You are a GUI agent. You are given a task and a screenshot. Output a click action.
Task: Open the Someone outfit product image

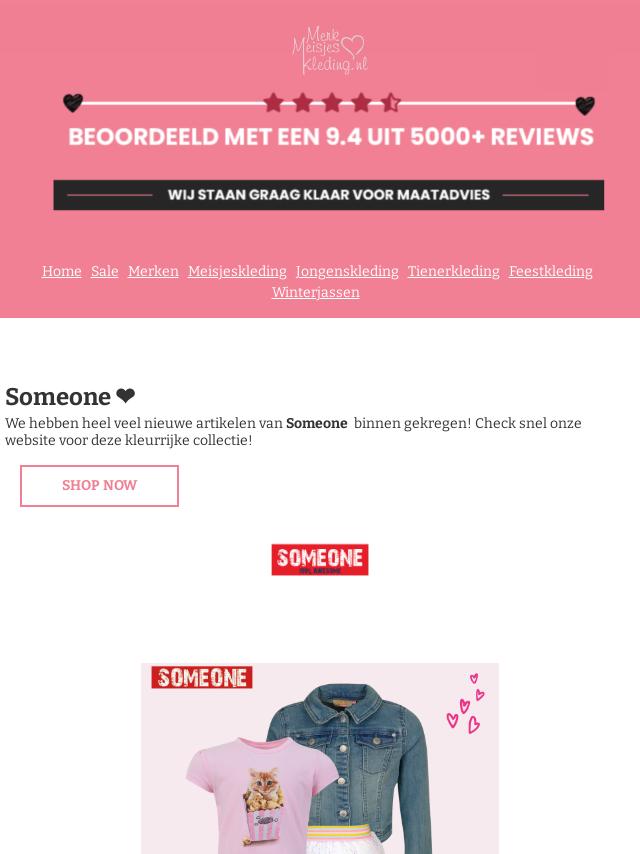pos(319,758)
